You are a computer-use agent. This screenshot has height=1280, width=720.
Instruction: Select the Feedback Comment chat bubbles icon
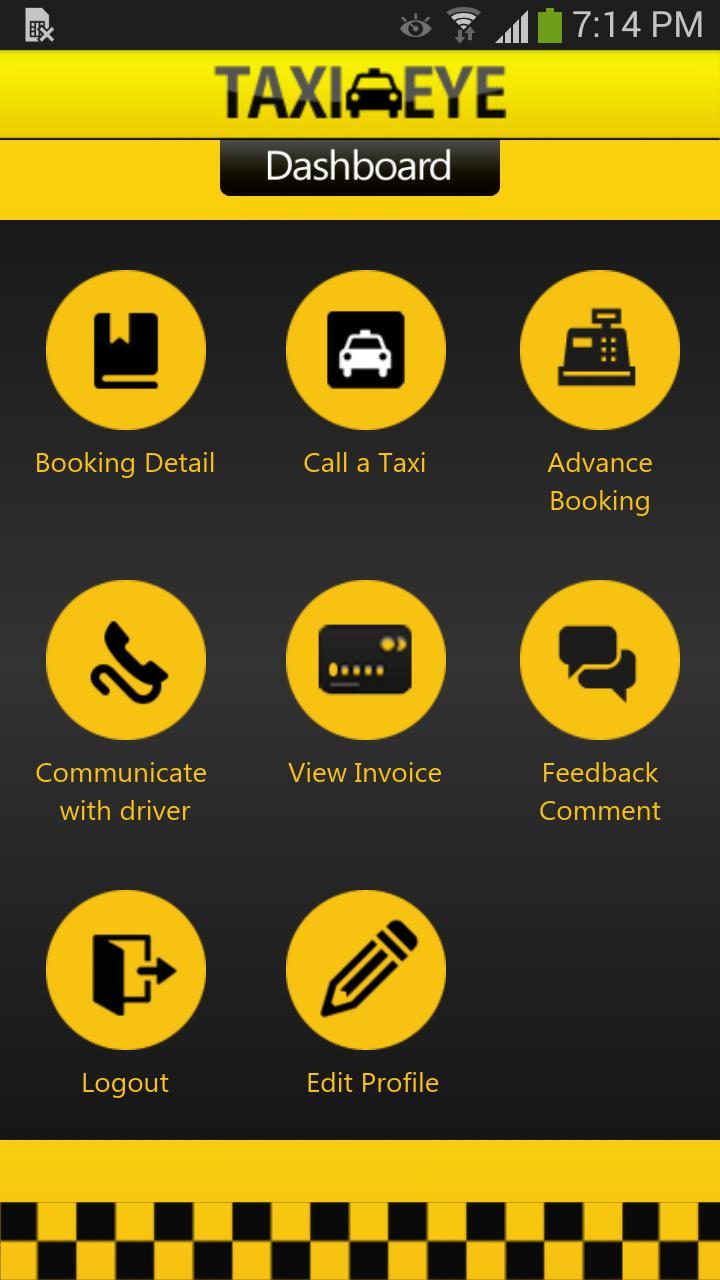point(599,659)
